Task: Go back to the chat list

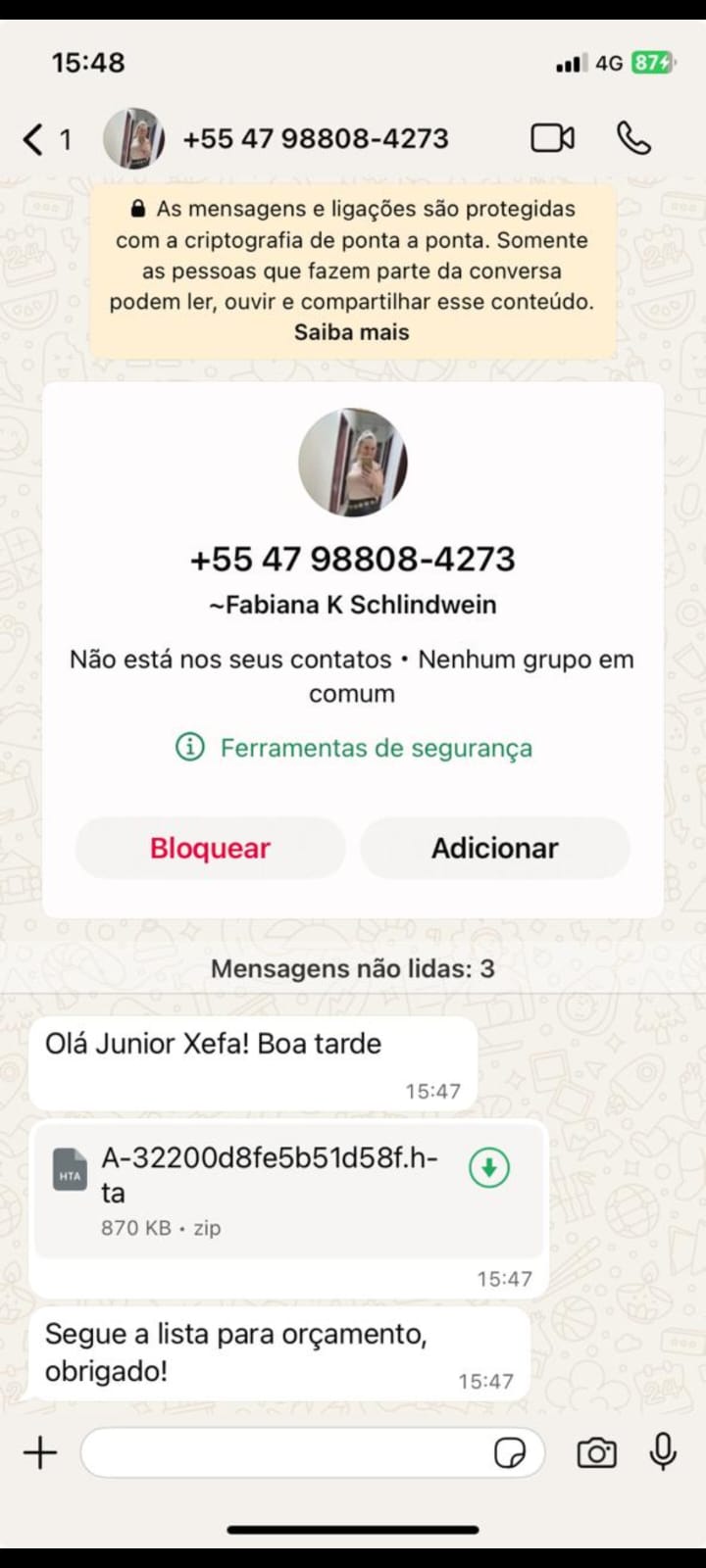Action: pos(35,139)
